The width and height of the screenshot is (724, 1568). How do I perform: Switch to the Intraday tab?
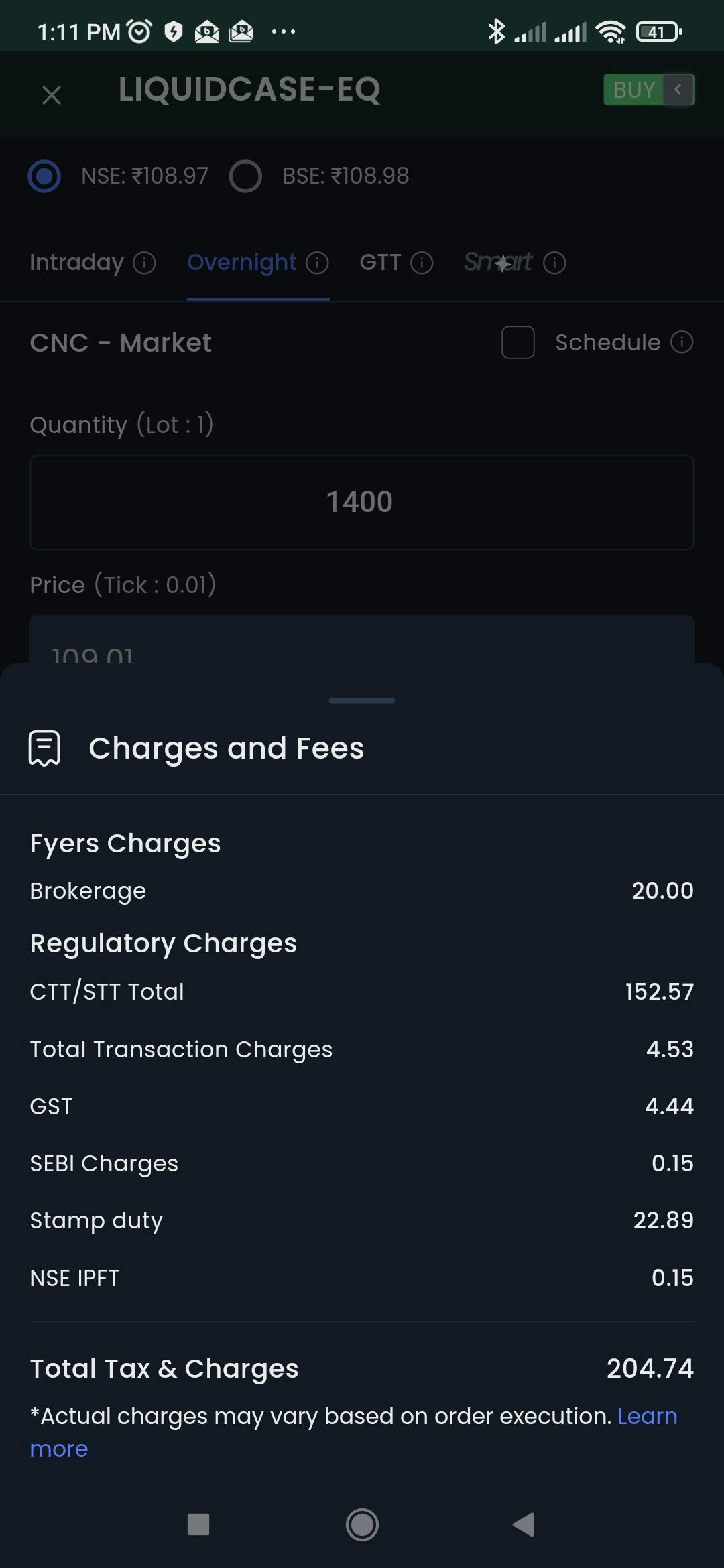76,262
